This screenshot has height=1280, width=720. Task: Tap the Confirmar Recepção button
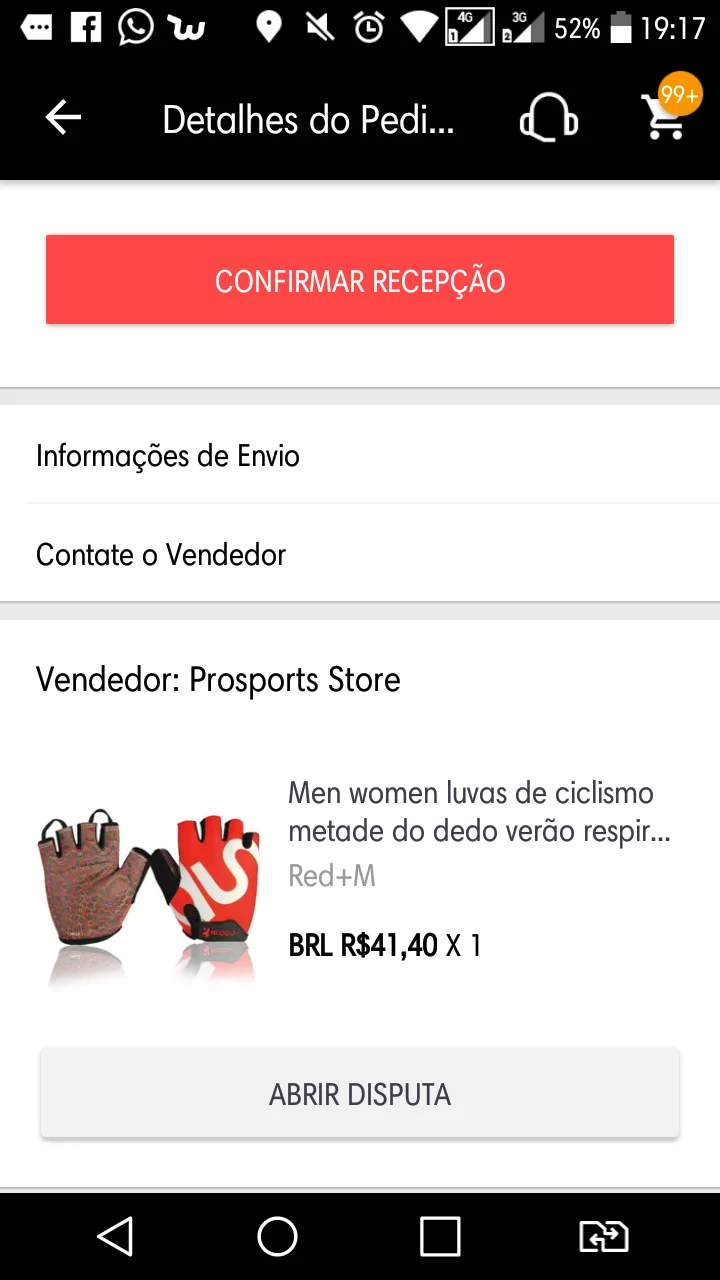tap(360, 280)
